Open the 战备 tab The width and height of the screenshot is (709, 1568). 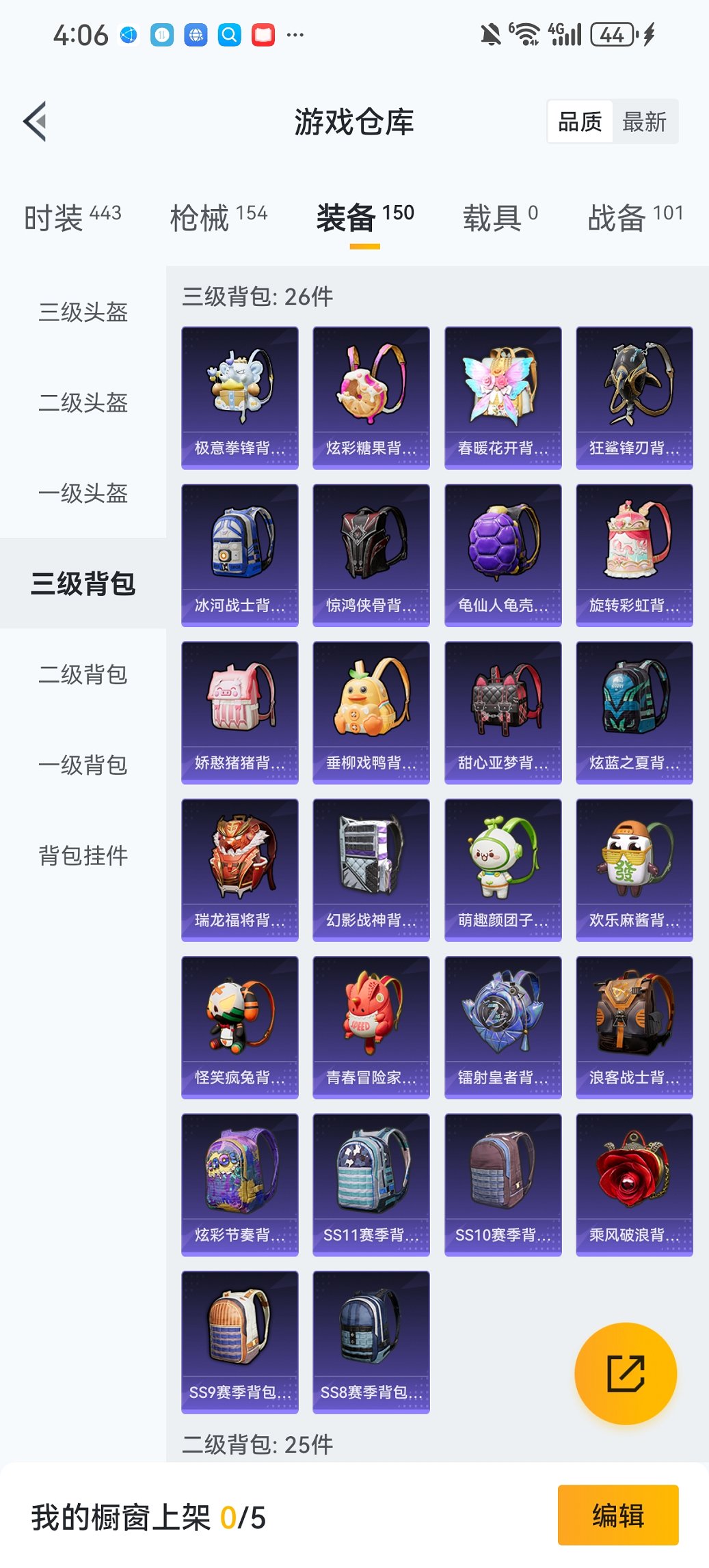(x=635, y=217)
